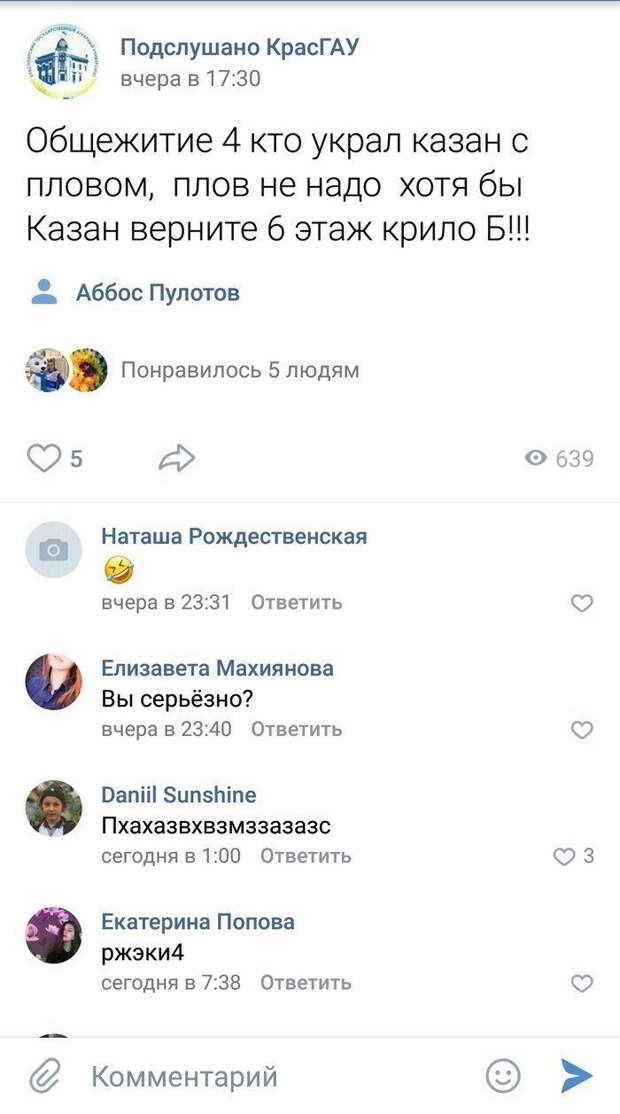Open Екатерина Попова's profile
The width and height of the screenshot is (620, 1114).
(198, 921)
